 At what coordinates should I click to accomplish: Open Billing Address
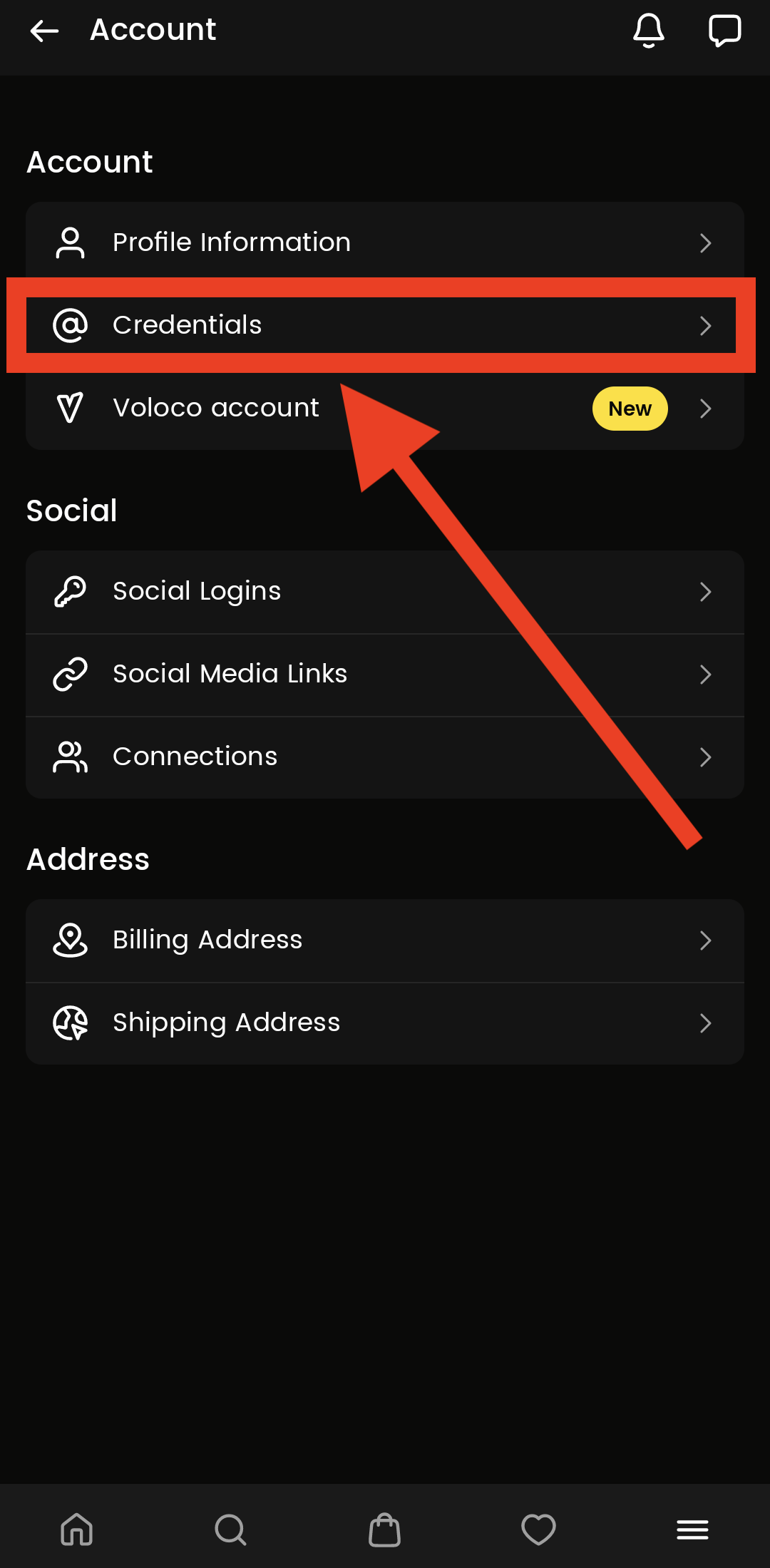point(384,941)
